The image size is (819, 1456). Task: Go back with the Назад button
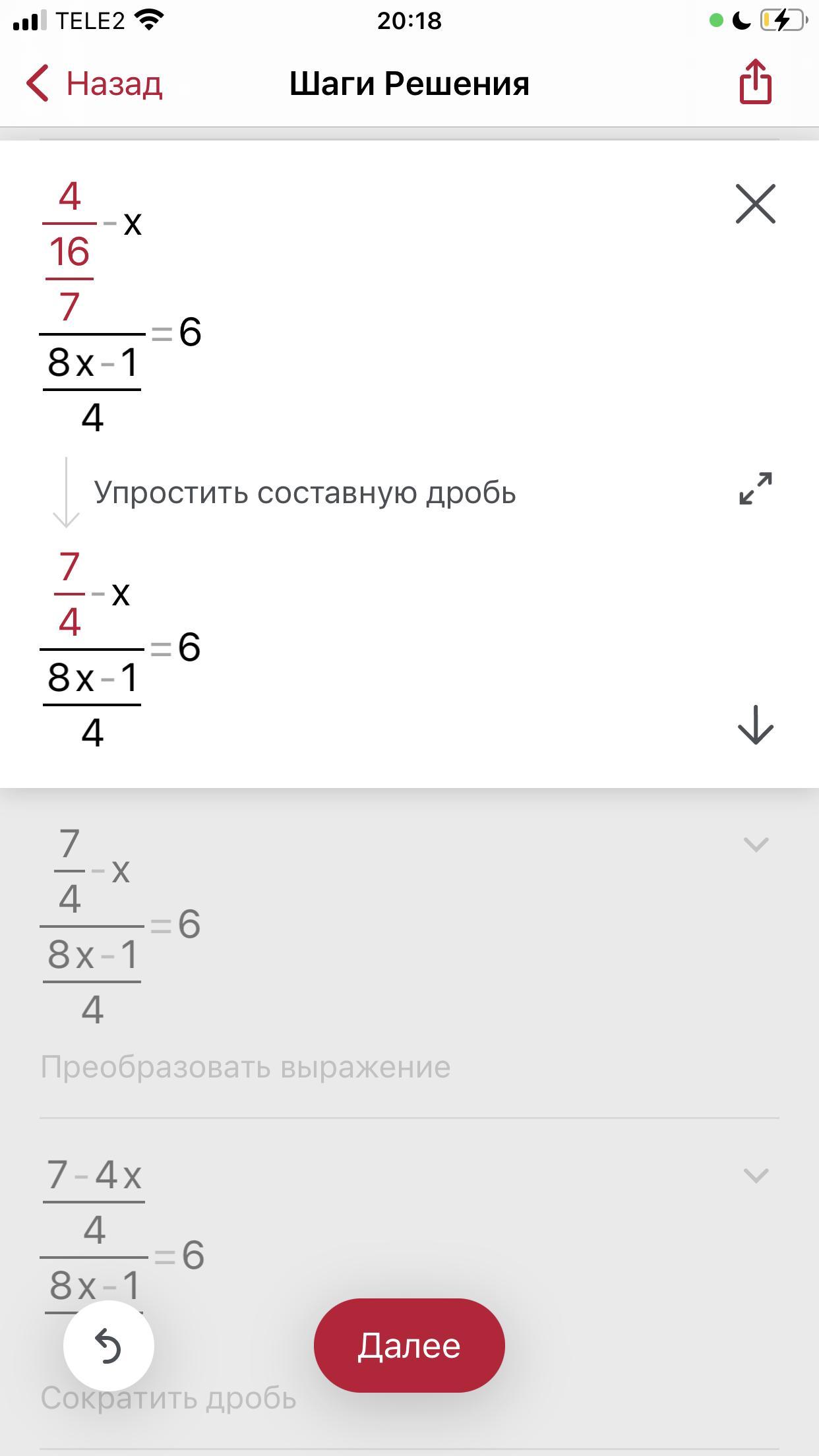(94, 83)
